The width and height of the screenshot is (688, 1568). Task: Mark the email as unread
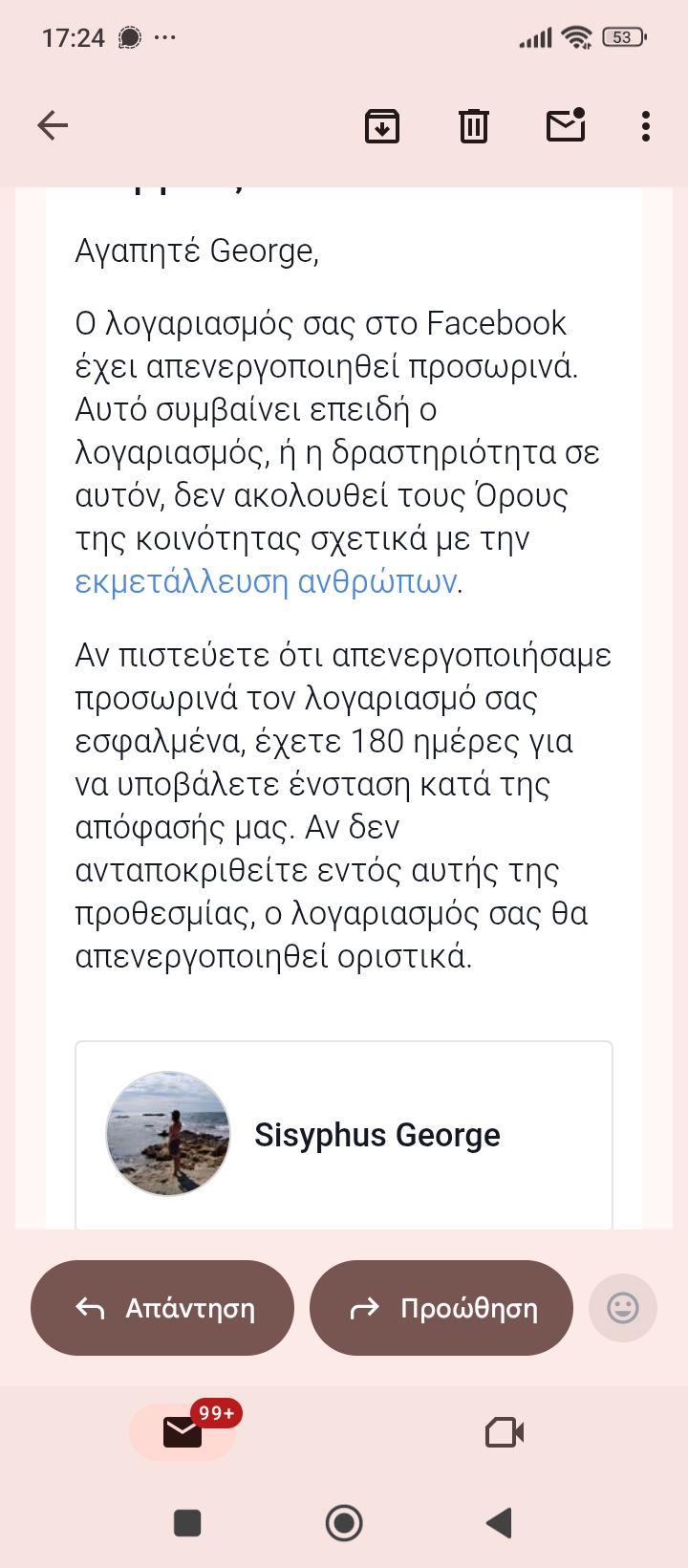[x=566, y=125]
